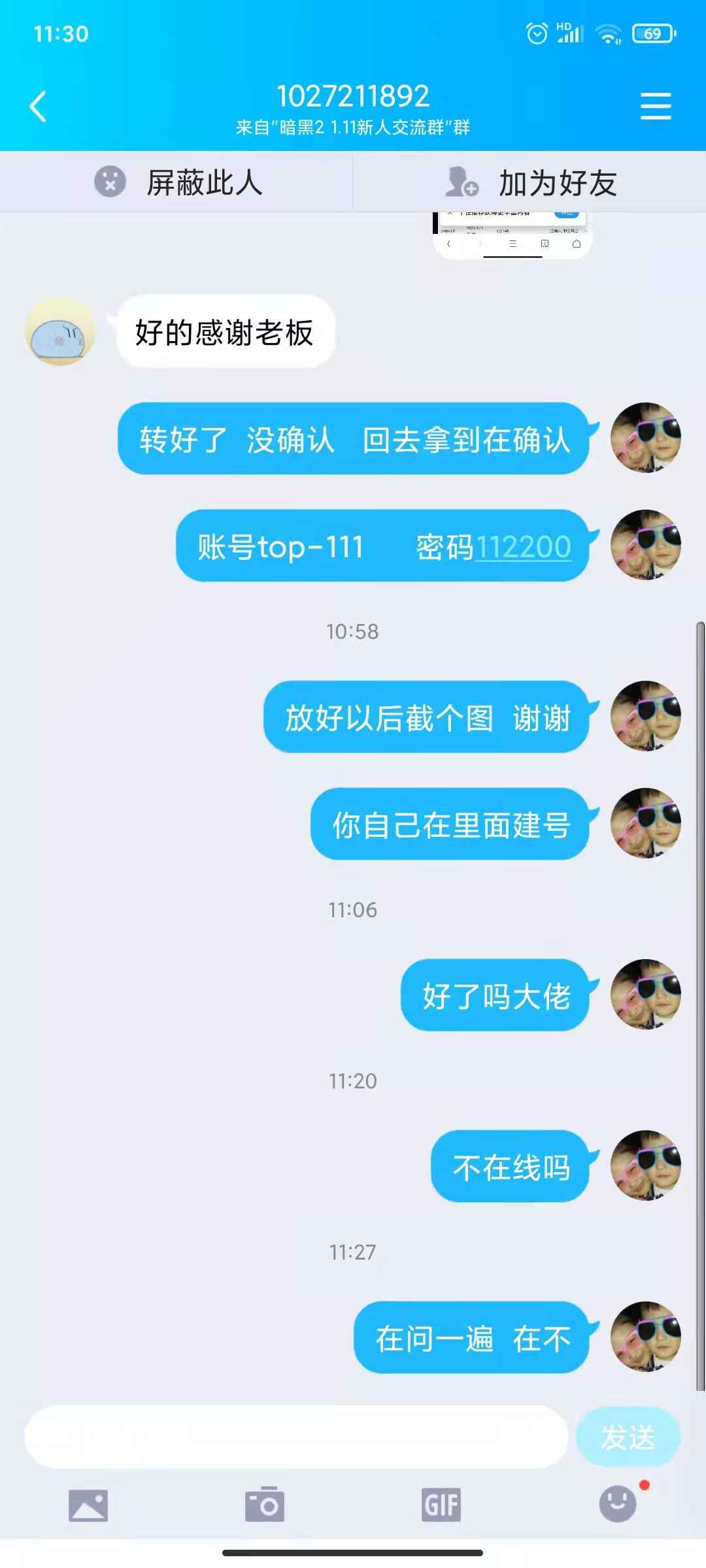Image resolution: width=706 pixels, height=1568 pixels.
Task: Open the emoji smiley panel
Action: coord(618,1504)
